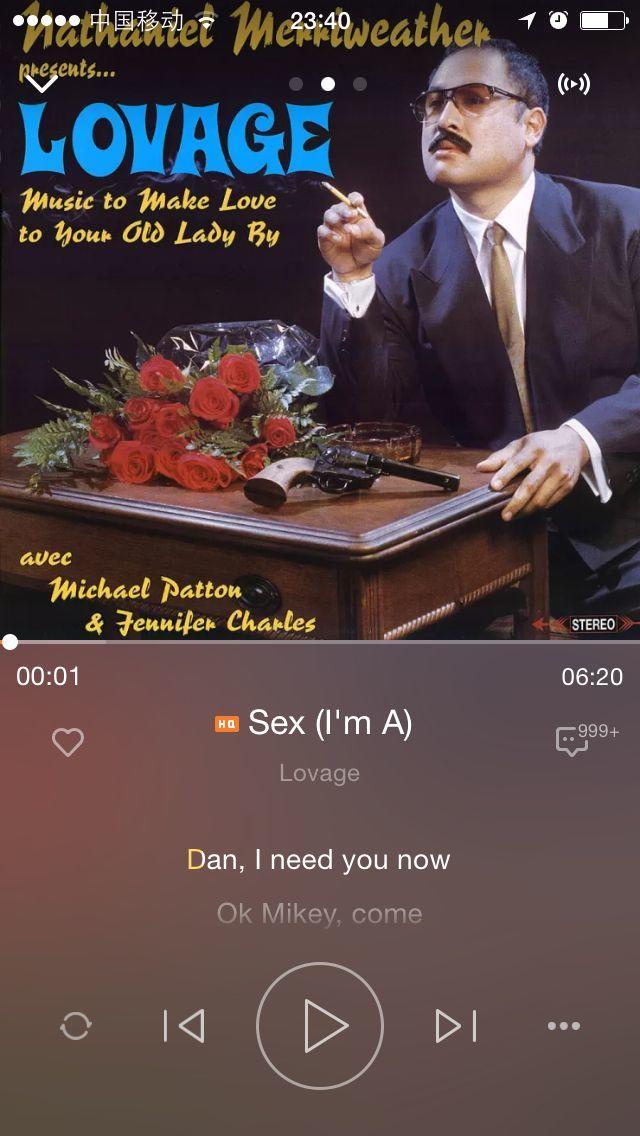Tap the page indicator dots
This screenshot has width=640, height=1136.
327,84
